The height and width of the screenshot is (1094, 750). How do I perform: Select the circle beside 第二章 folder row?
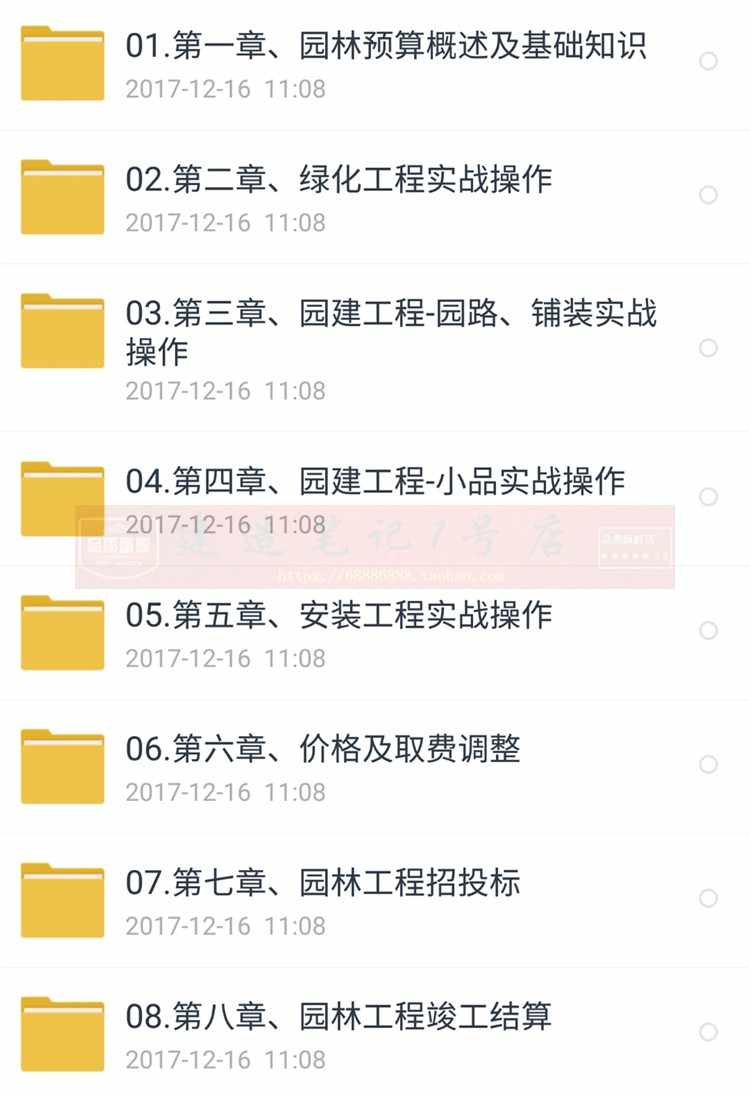tap(707, 196)
